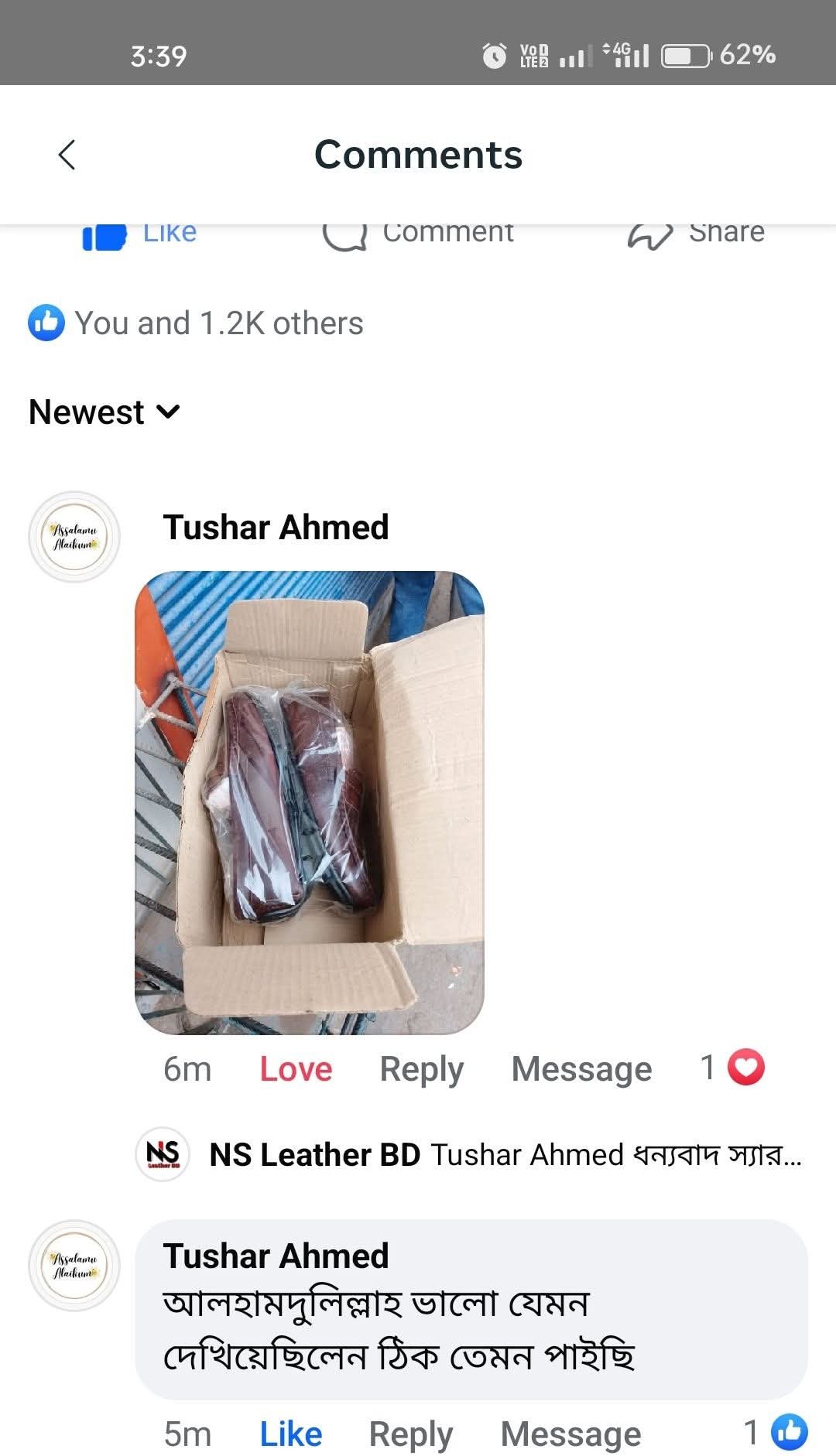Image resolution: width=836 pixels, height=1456 pixels.
Task: Open the Newest sort dropdown
Action: [x=104, y=412]
